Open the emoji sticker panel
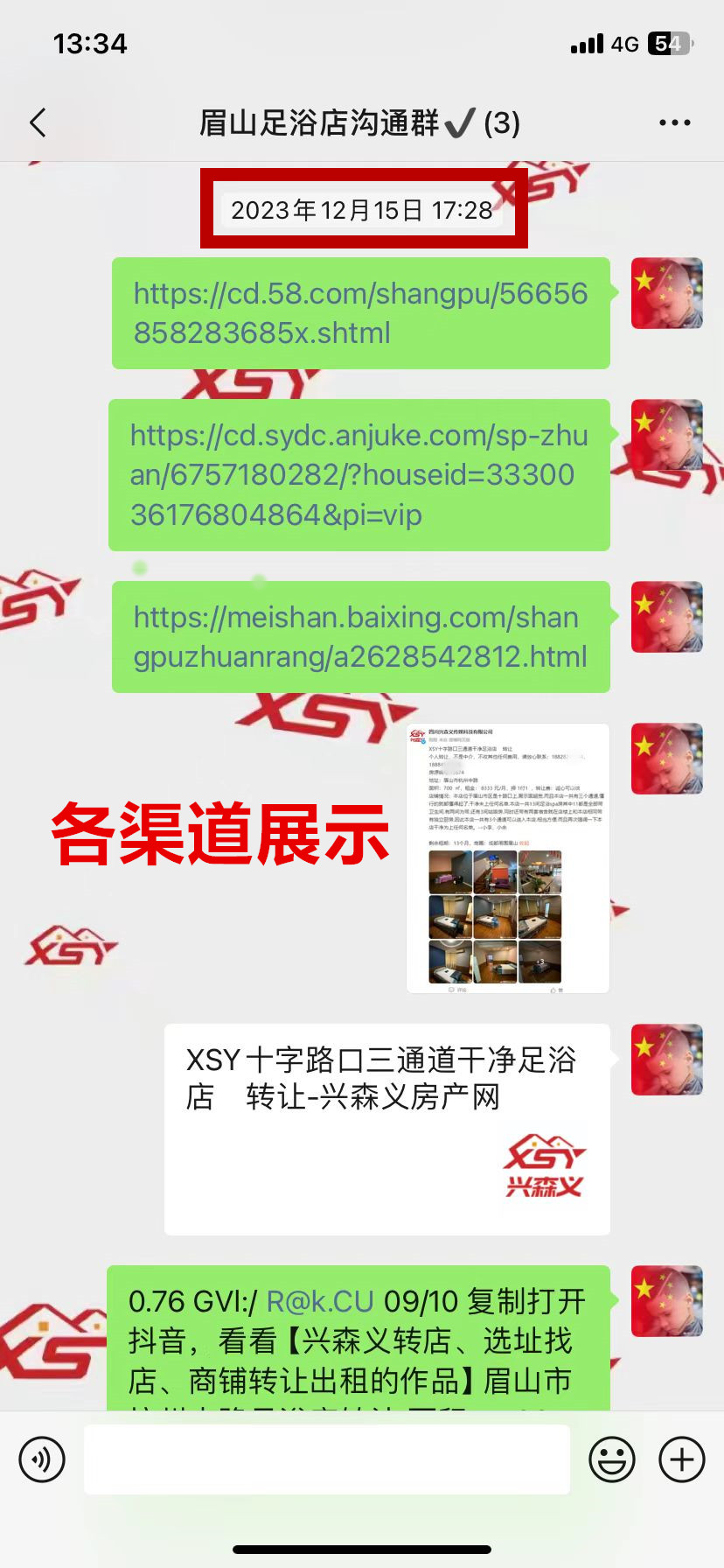Screen dimensions: 724x1568 [612, 1459]
